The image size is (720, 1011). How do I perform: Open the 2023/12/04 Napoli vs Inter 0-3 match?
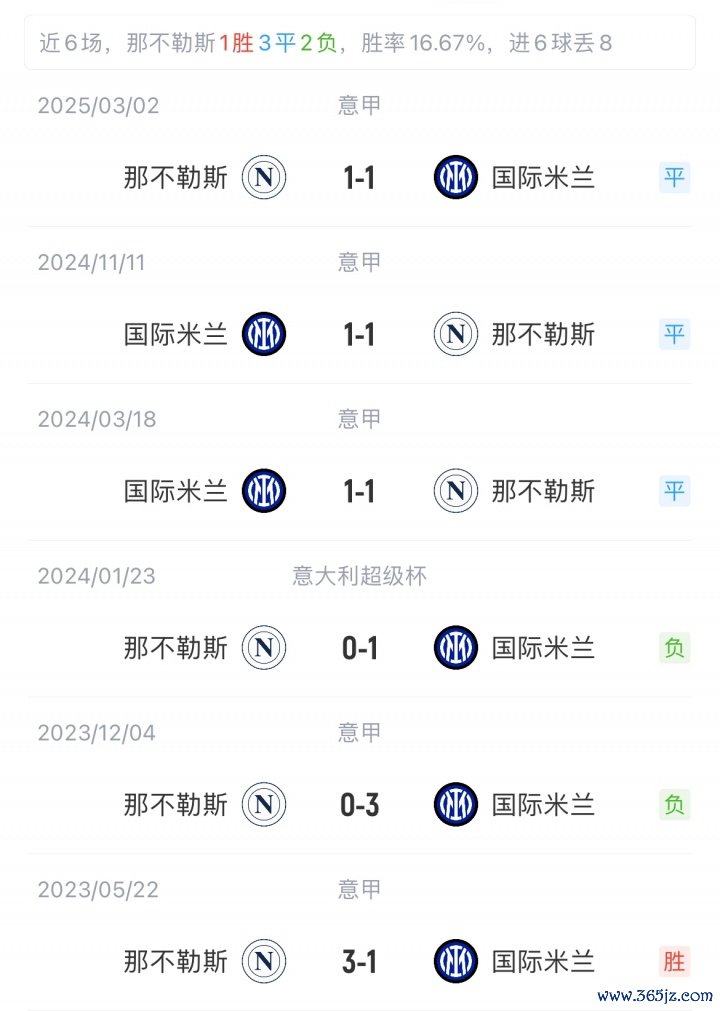click(359, 805)
